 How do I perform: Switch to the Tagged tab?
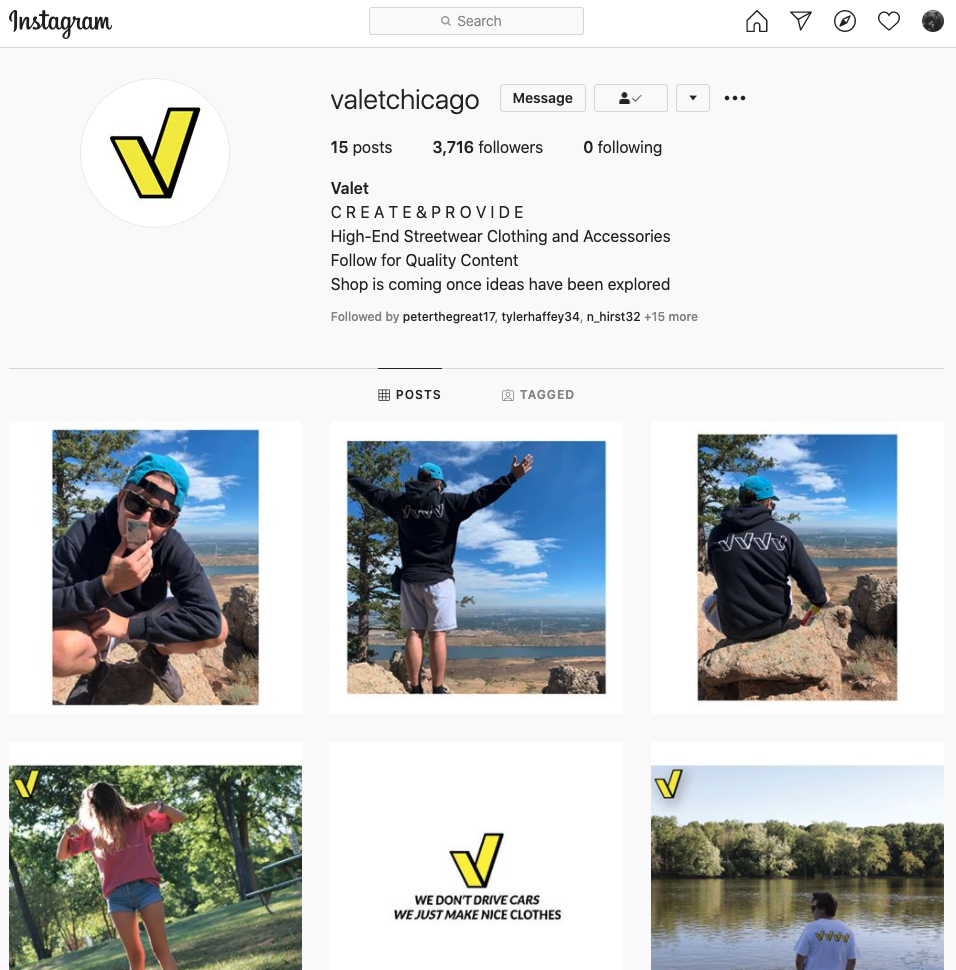click(x=538, y=395)
